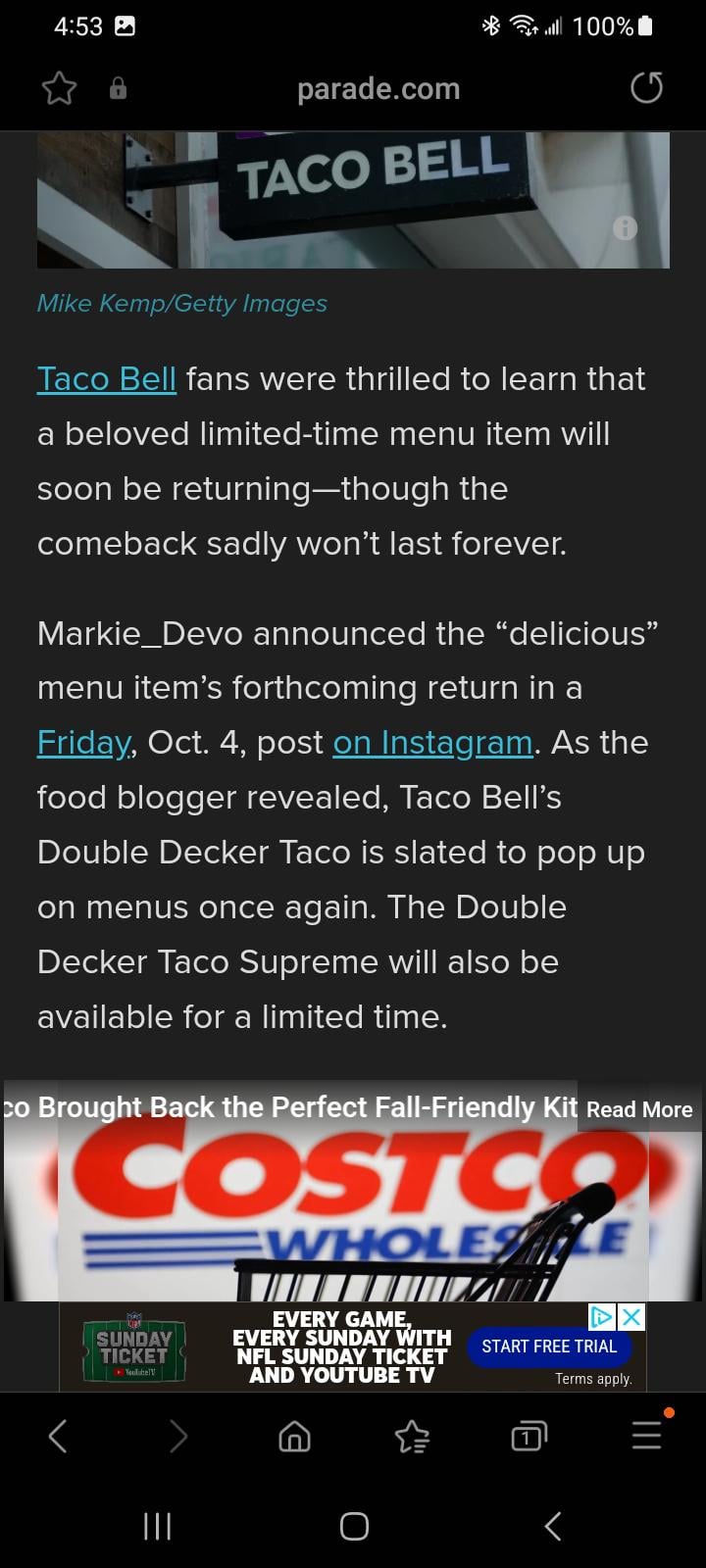View ad info on the Taco Bell image

(625, 227)
